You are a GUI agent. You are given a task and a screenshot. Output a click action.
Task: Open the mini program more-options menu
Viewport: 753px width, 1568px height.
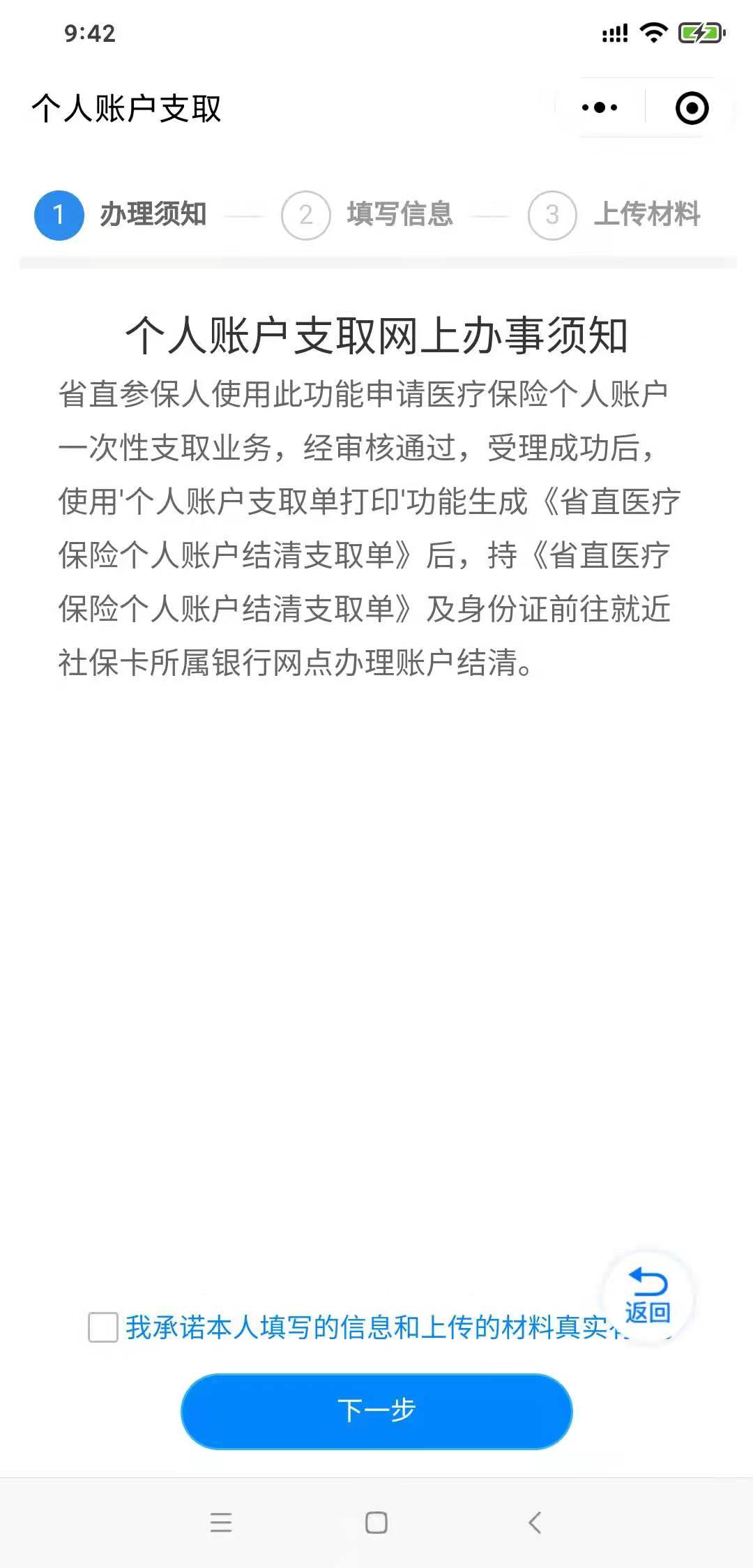click(600, 107)
